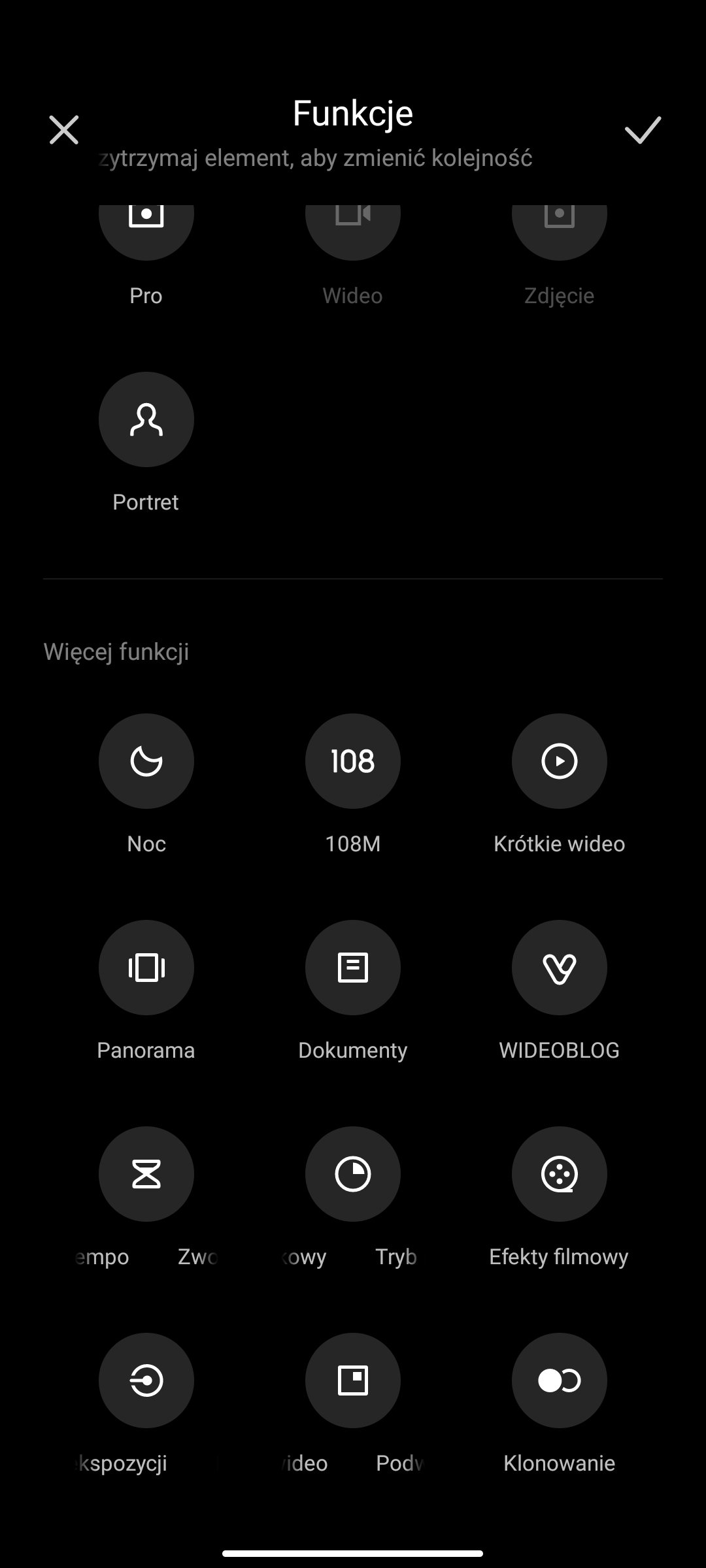Tap the picture-in-picture video mode icon
Viewport: 706px width, 1568px height.
point(353,1380)
